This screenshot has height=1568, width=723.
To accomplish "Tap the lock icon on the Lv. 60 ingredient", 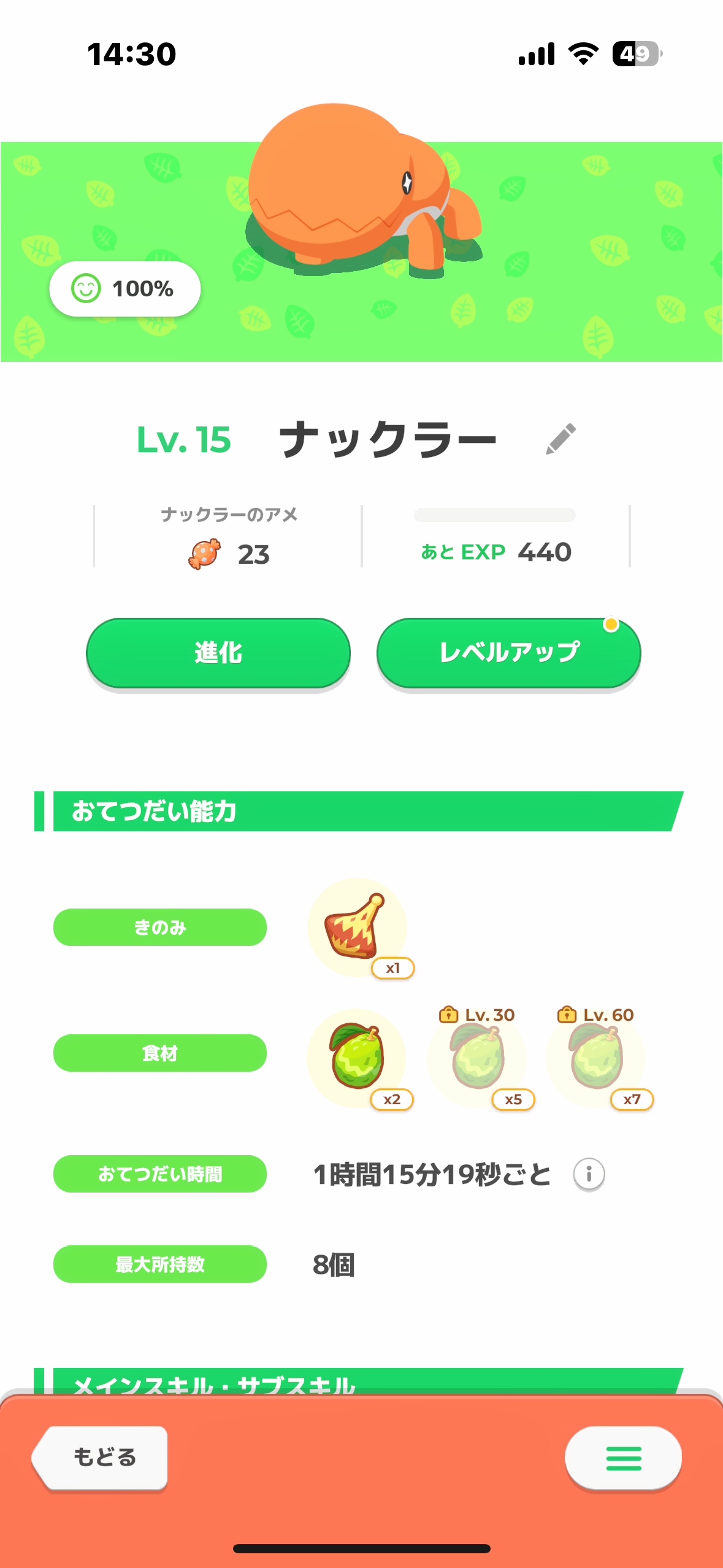I will [x=567, y=1015].
